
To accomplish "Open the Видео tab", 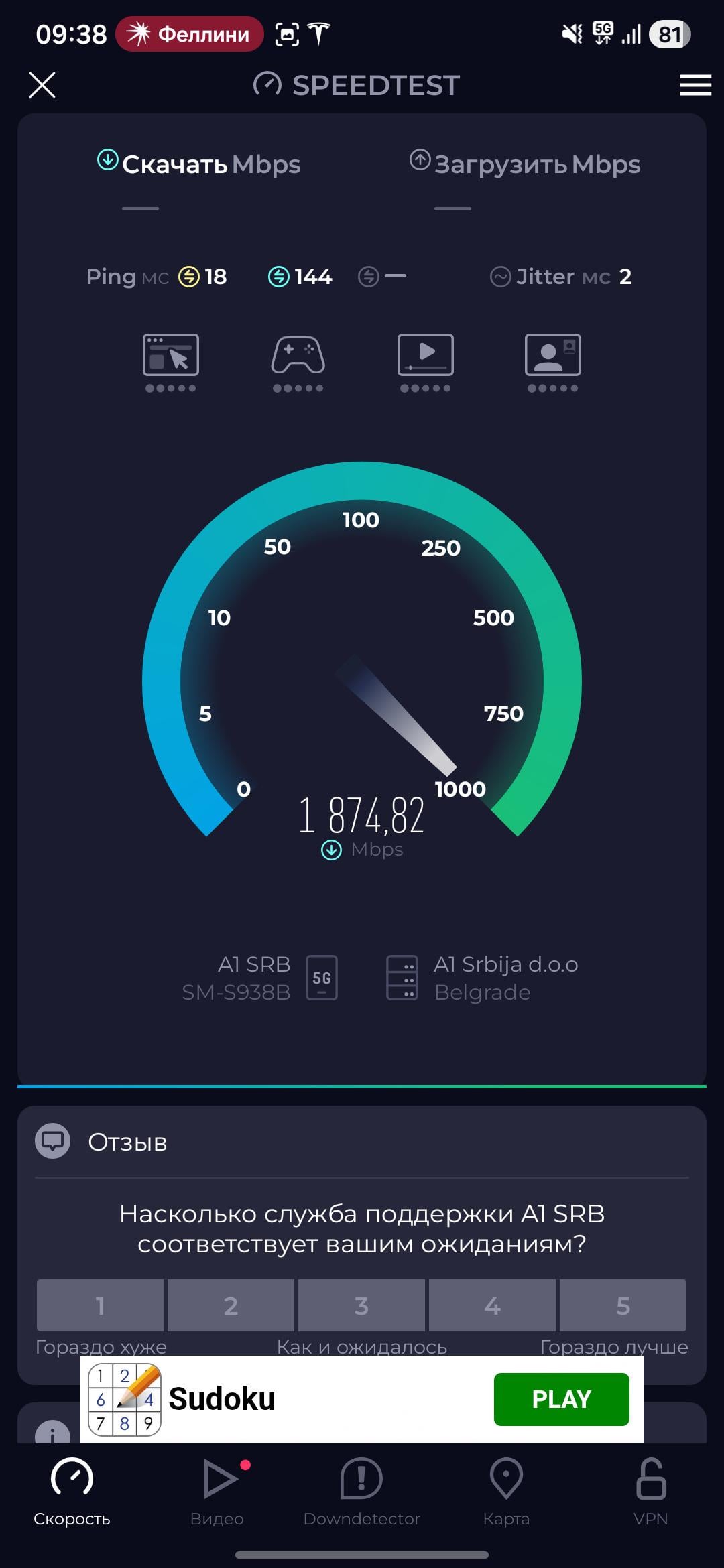I will [217, 1489].
